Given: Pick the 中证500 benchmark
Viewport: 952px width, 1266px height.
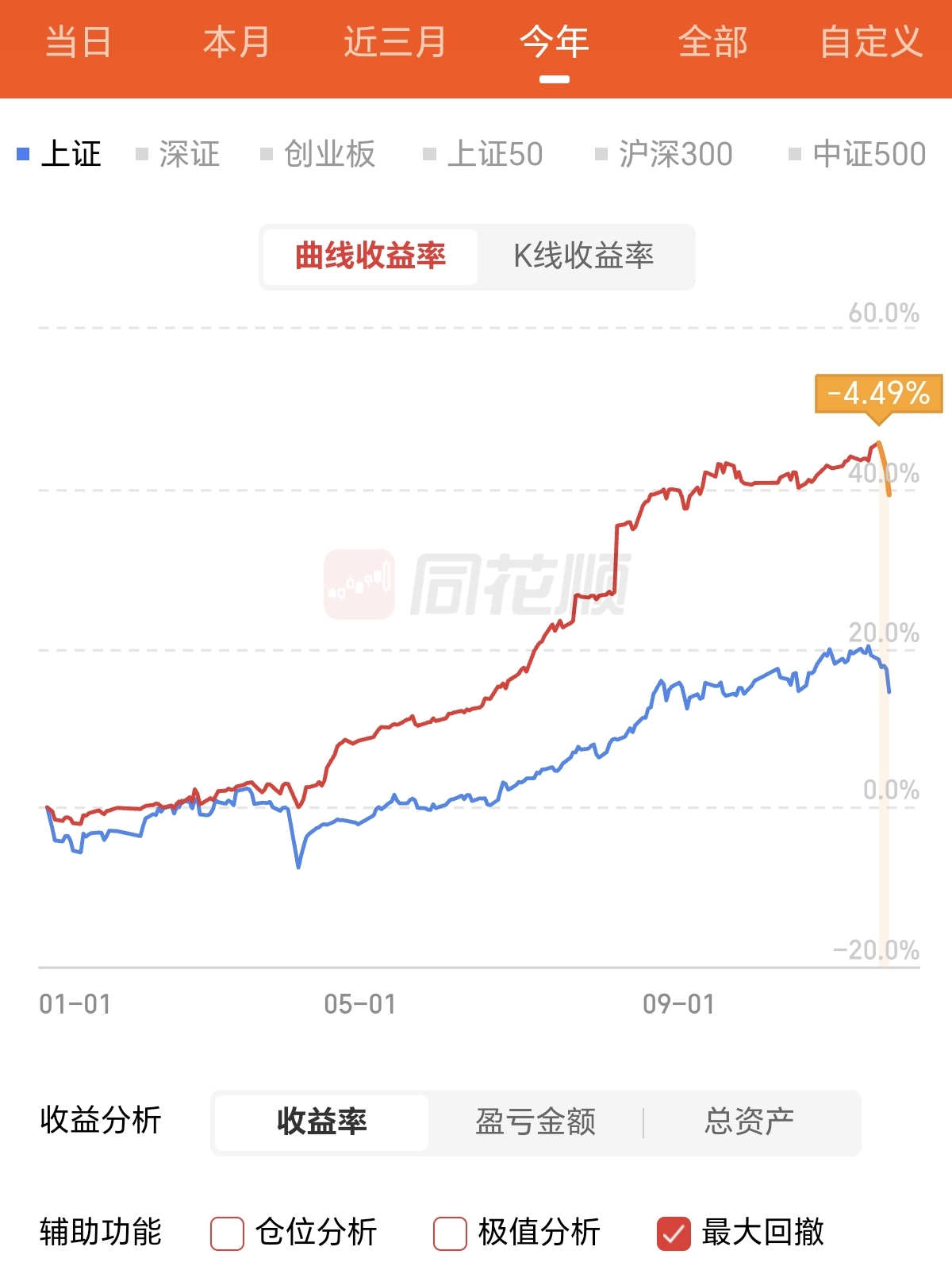Looking at the screenshot, I should point(858,154).
